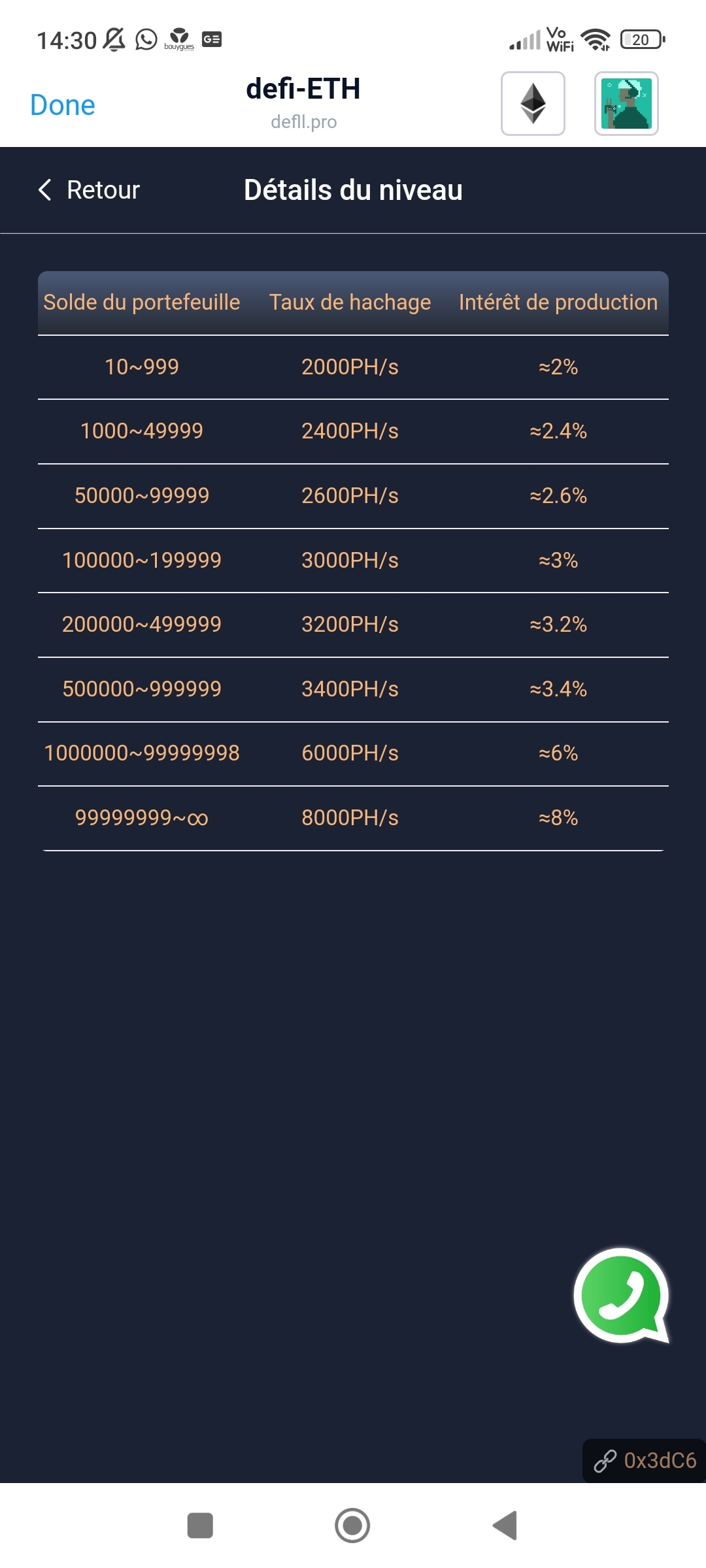Tap Done to close the browser

63,105
